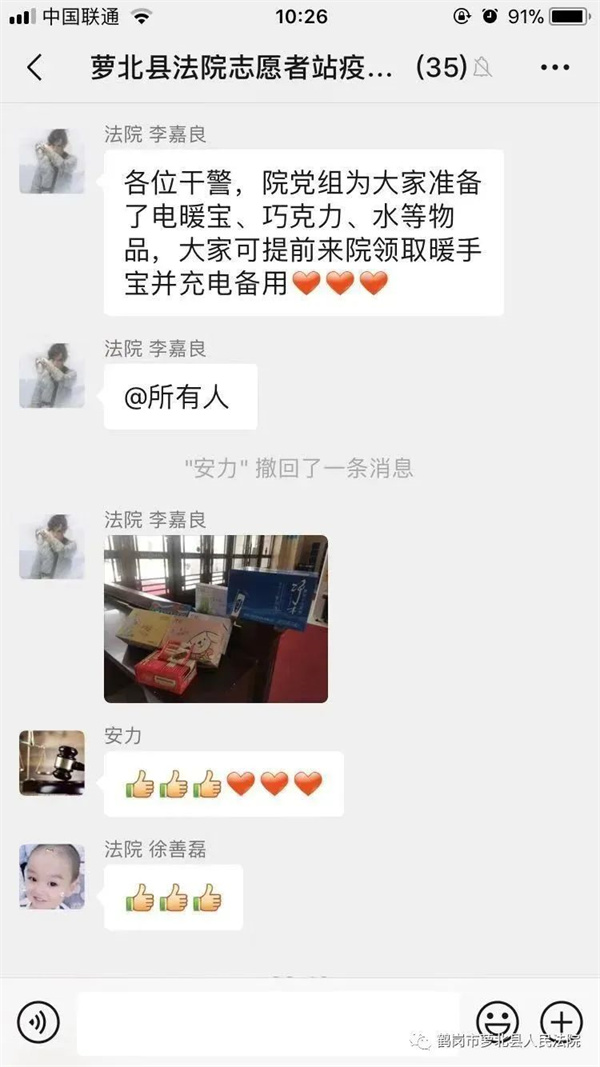Tap the message text field
The width and height of the screenshot is (600, 1067).
(268, 1022)
